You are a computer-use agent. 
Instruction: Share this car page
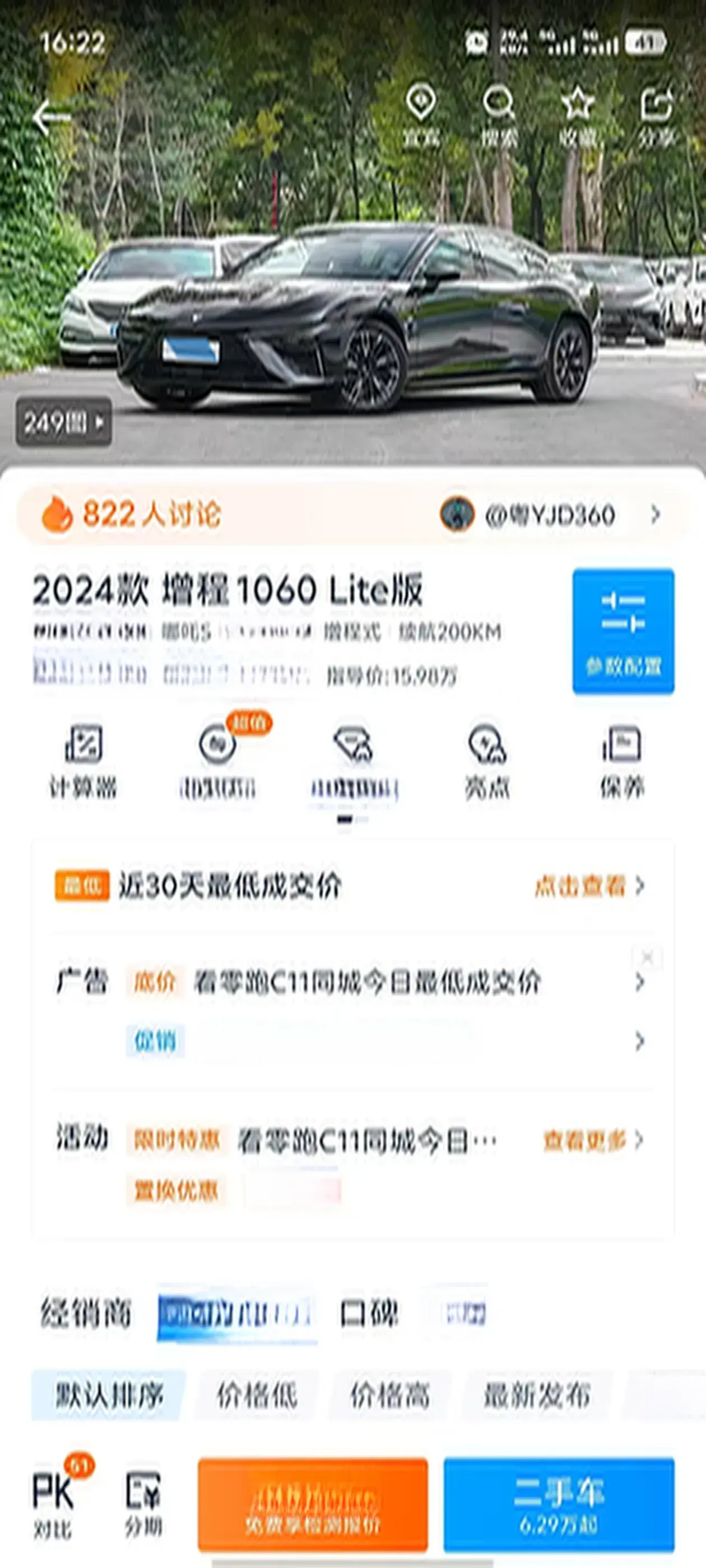pos(656,115)
